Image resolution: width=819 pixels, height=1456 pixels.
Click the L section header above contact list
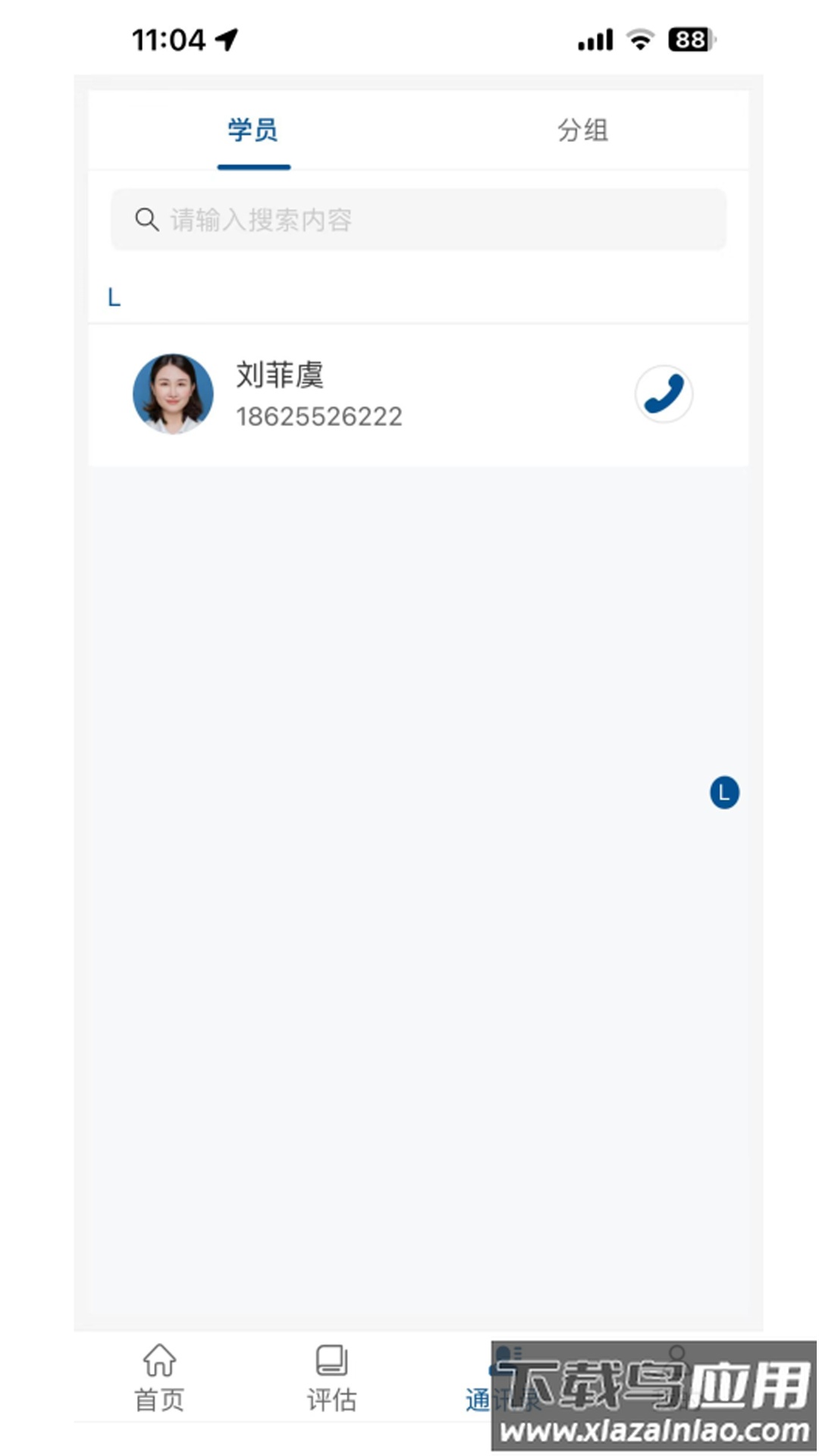(114, 297)
